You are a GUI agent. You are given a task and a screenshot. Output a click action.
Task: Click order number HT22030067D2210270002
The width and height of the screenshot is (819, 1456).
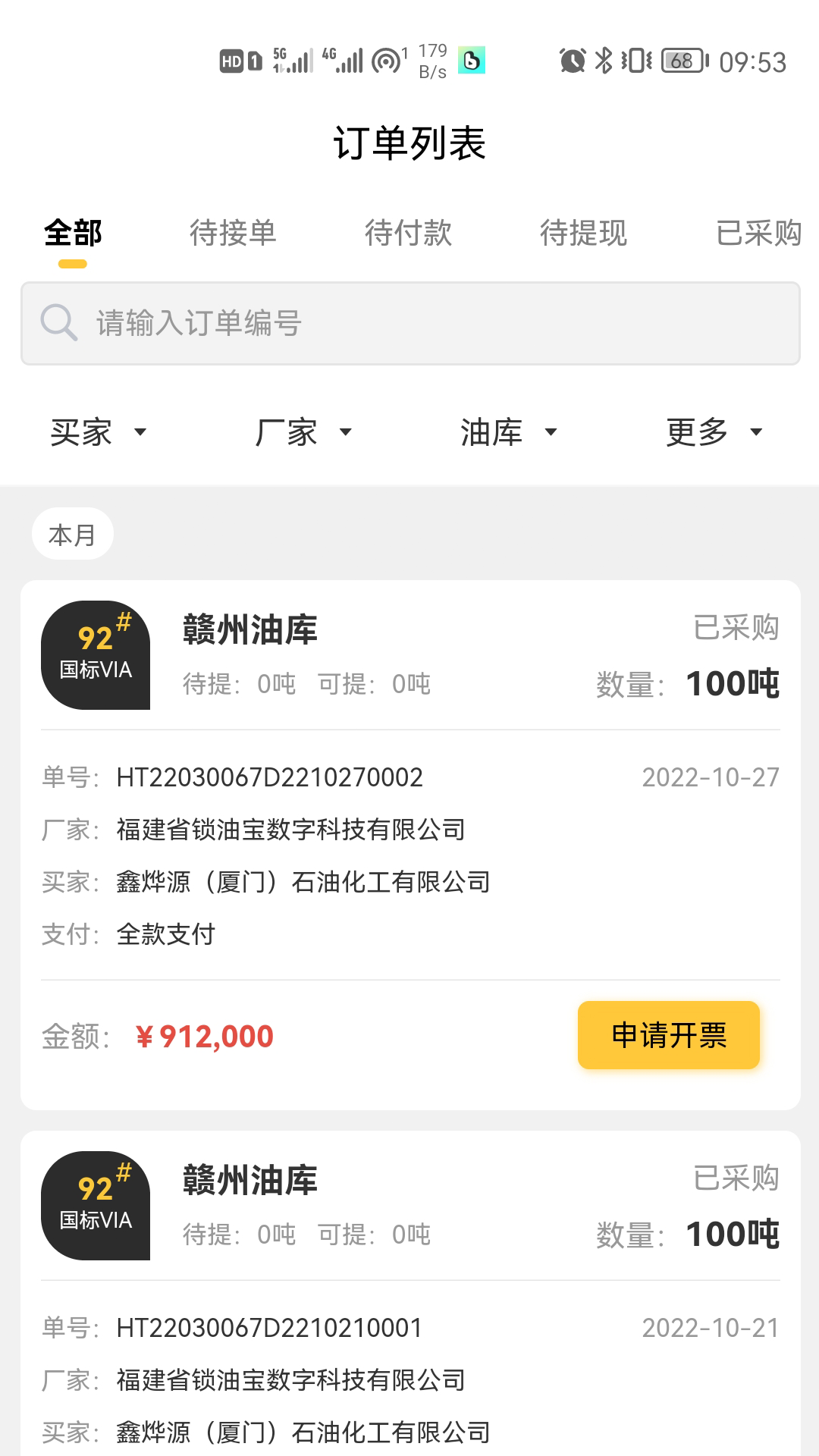pyautogui.click(x=269, y=777)
